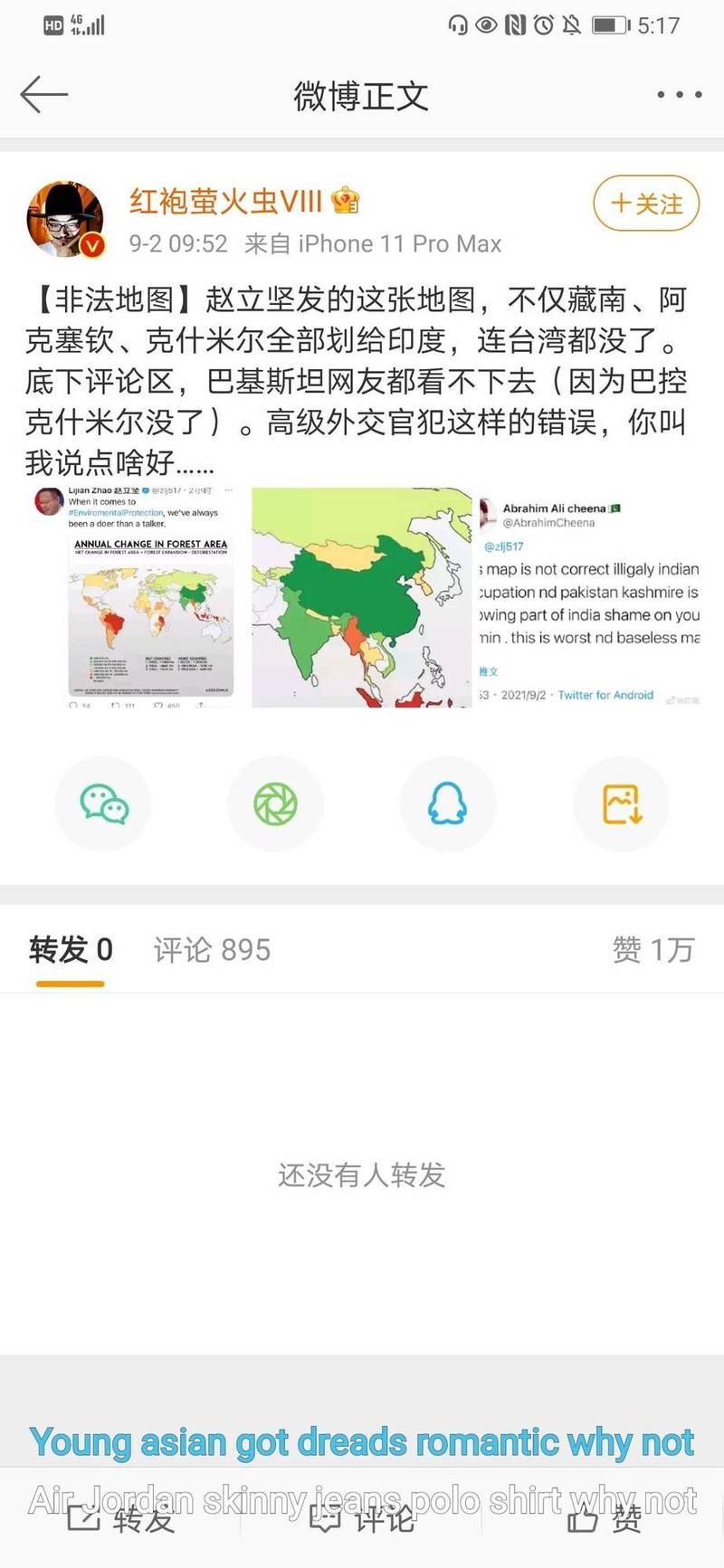Switch to the 评论 895 tab
This screenshot has width=724, height=1568.
pos(212,950)
